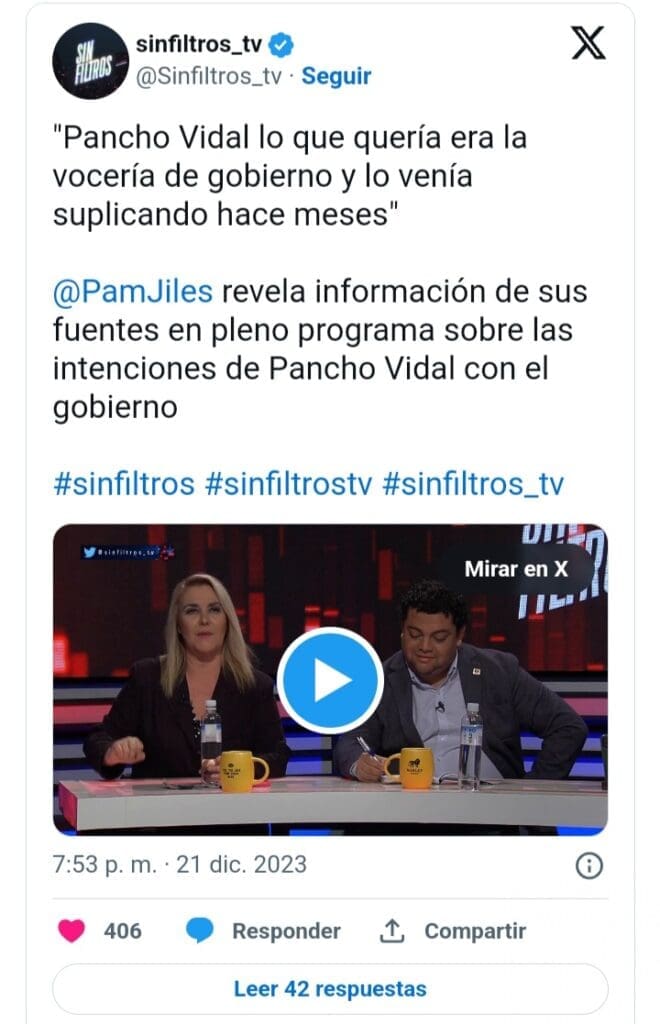Open the X logo
The width and height of the screenshot is (660, 1024).
(x=588, y=44)
